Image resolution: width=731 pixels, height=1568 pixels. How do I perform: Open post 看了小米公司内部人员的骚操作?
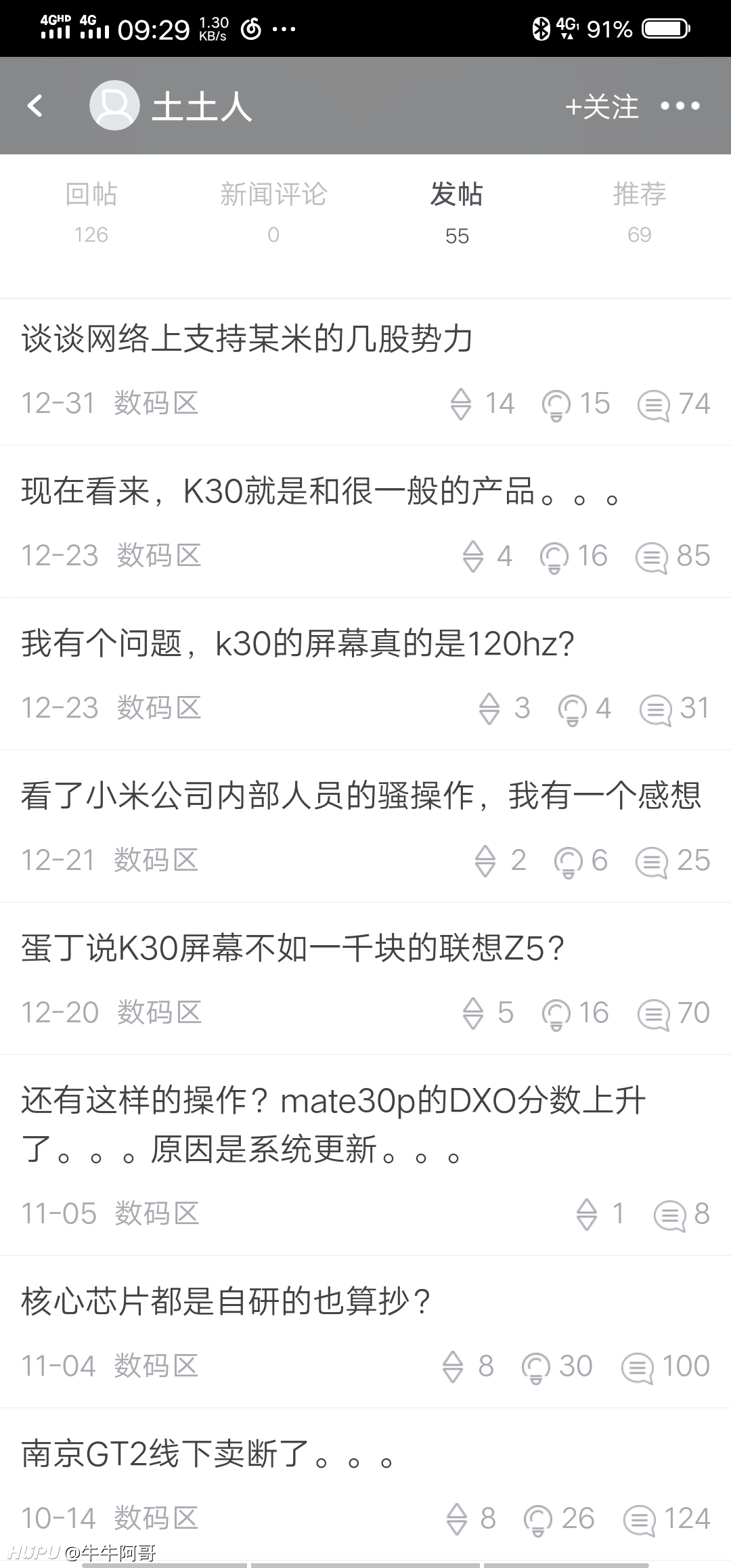coord(365,826)
